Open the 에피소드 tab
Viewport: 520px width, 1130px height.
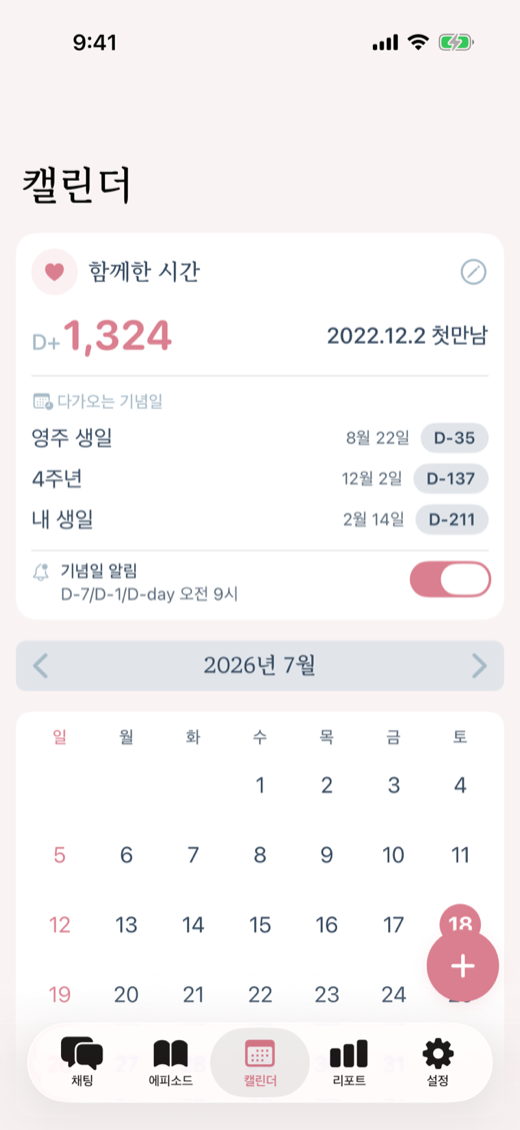tap(171, 1063)
